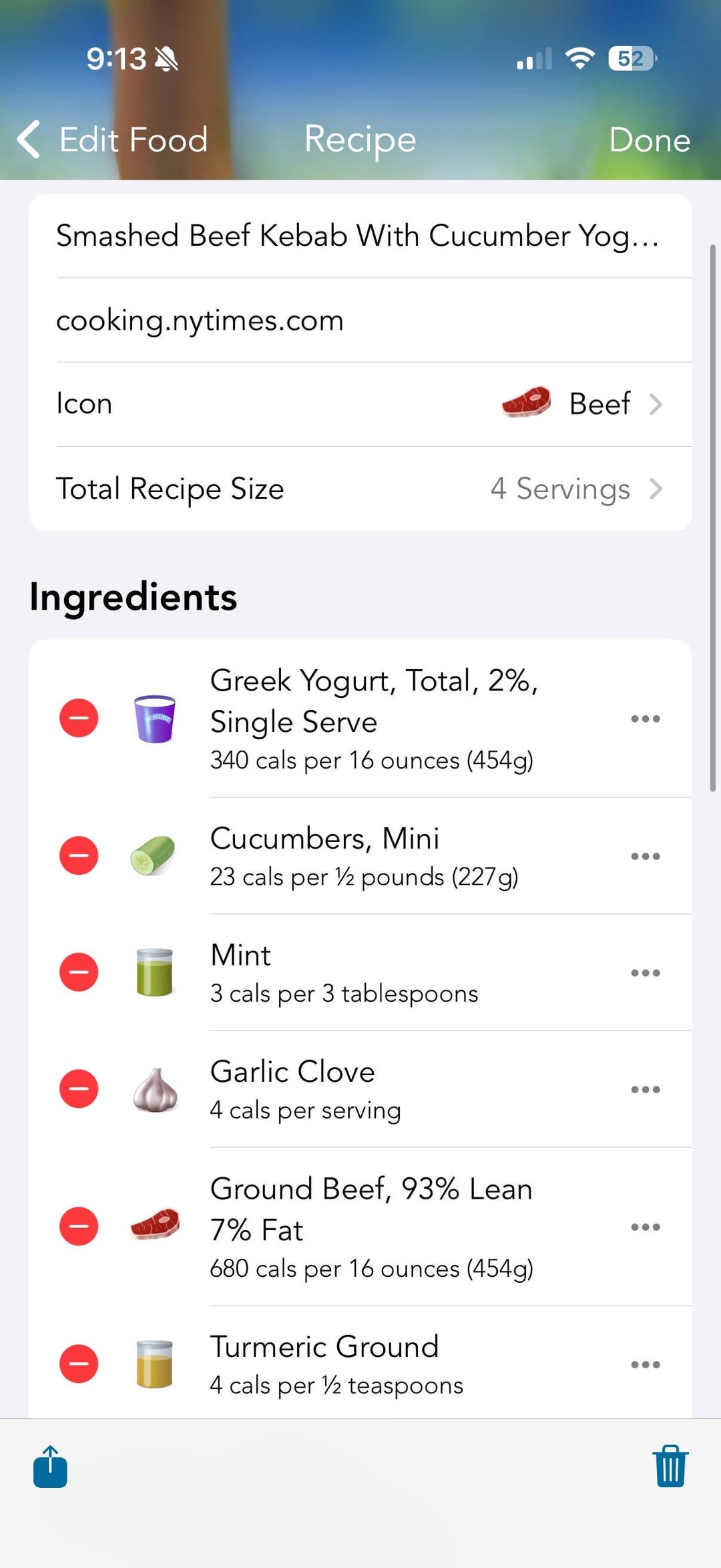Screen dimensions: 721x1568
Task: Change the Beef icon
Action: (581, 404)
